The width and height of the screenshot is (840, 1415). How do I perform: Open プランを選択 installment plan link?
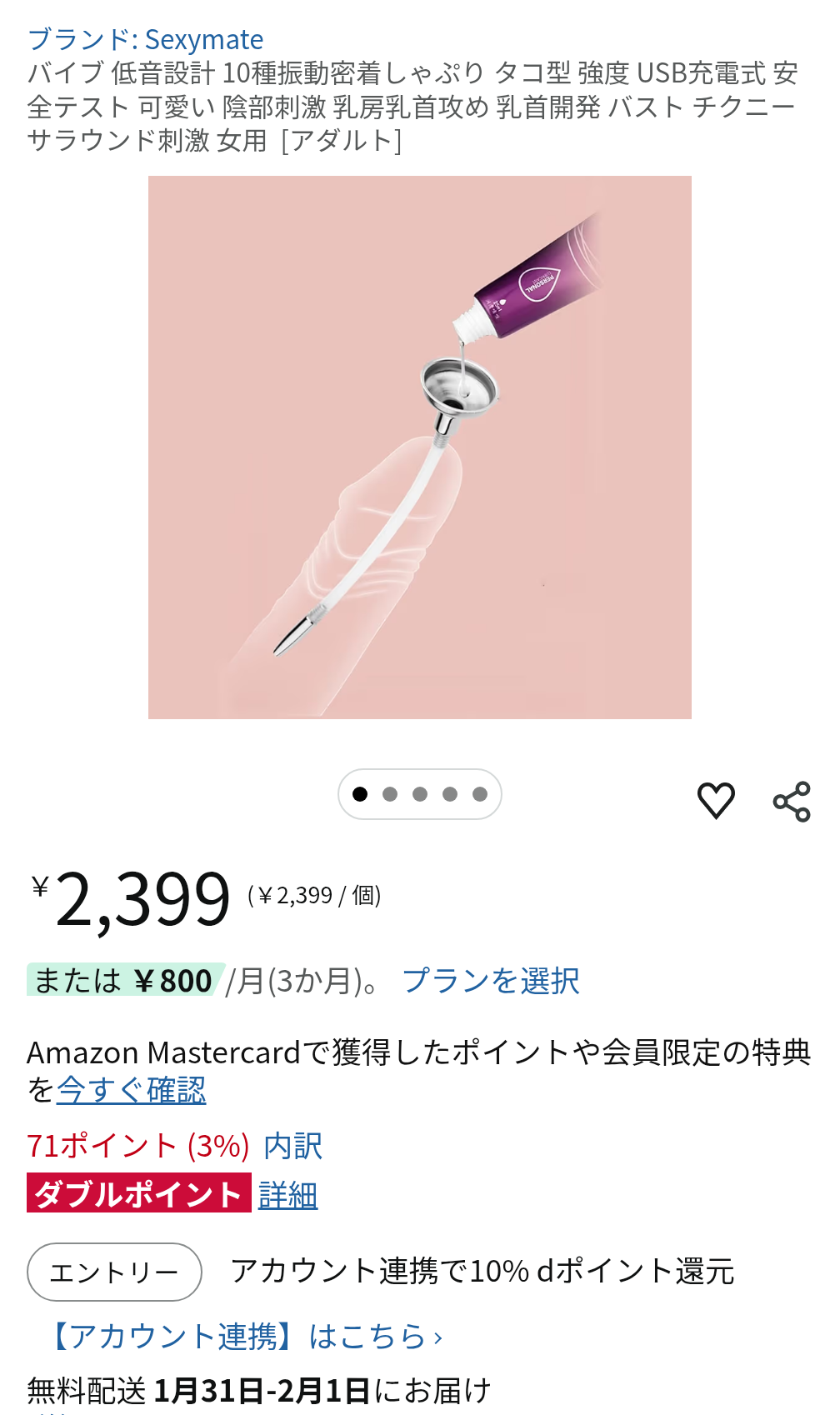(491, 981)
